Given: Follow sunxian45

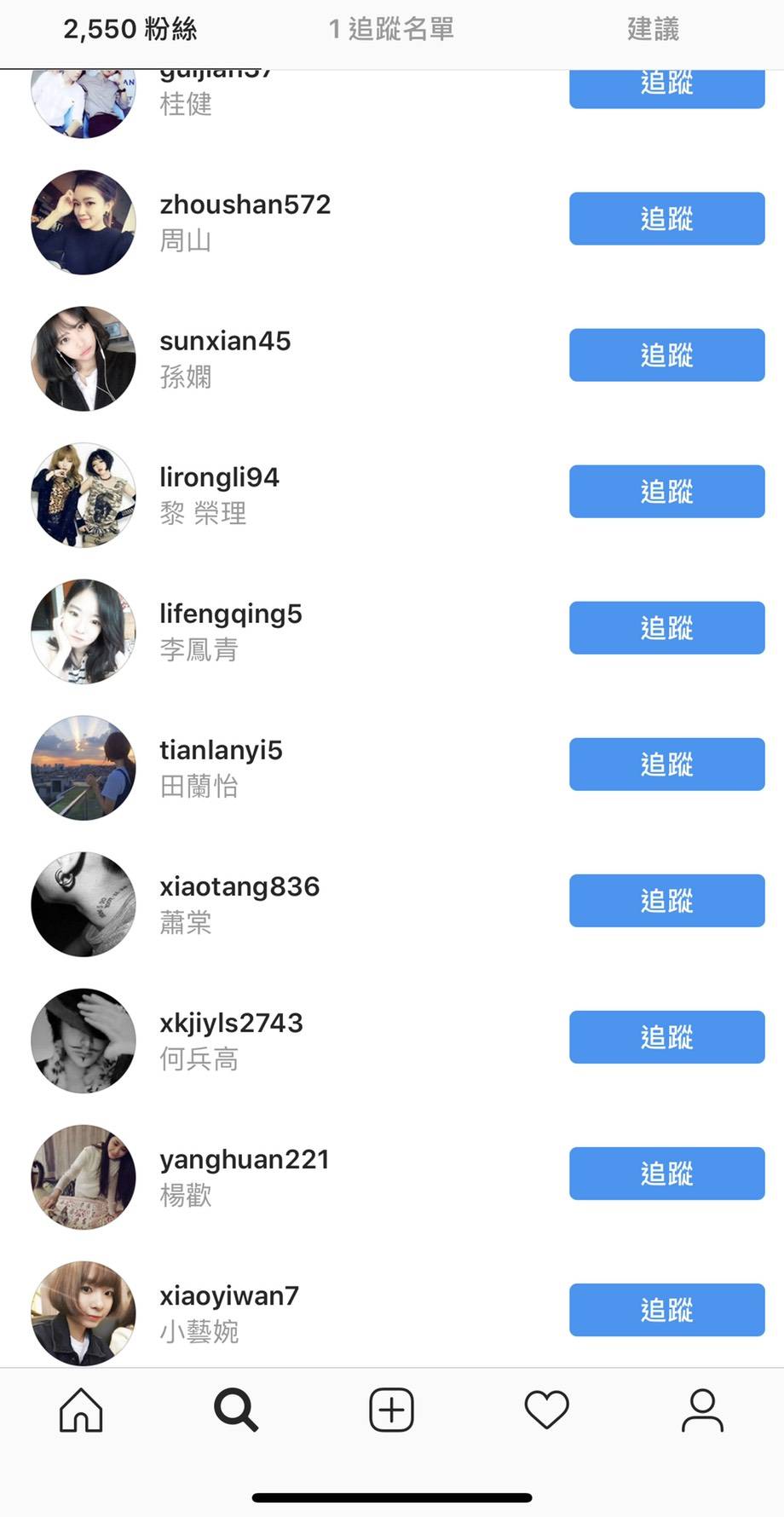Looking at the screenshot, I should [x=666, y=355].
